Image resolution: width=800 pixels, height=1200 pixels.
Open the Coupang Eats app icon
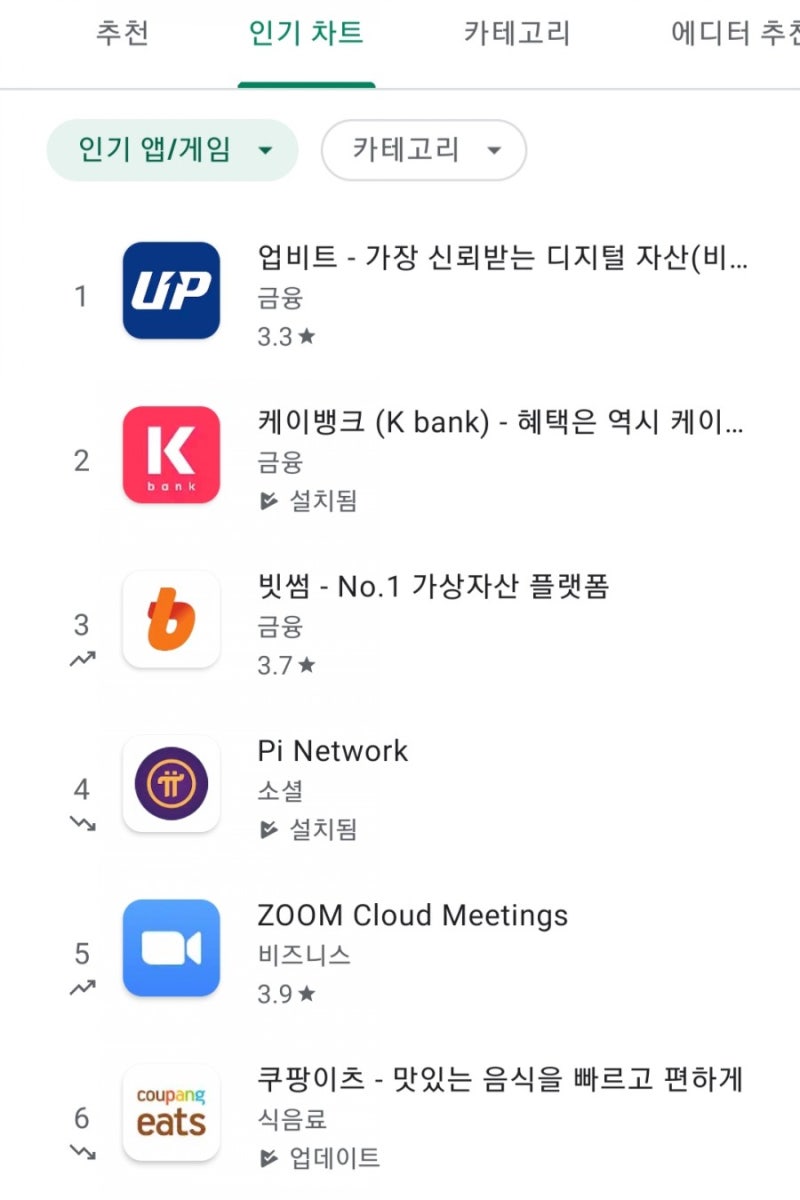pyautogui.click(x=170, y=1112)
